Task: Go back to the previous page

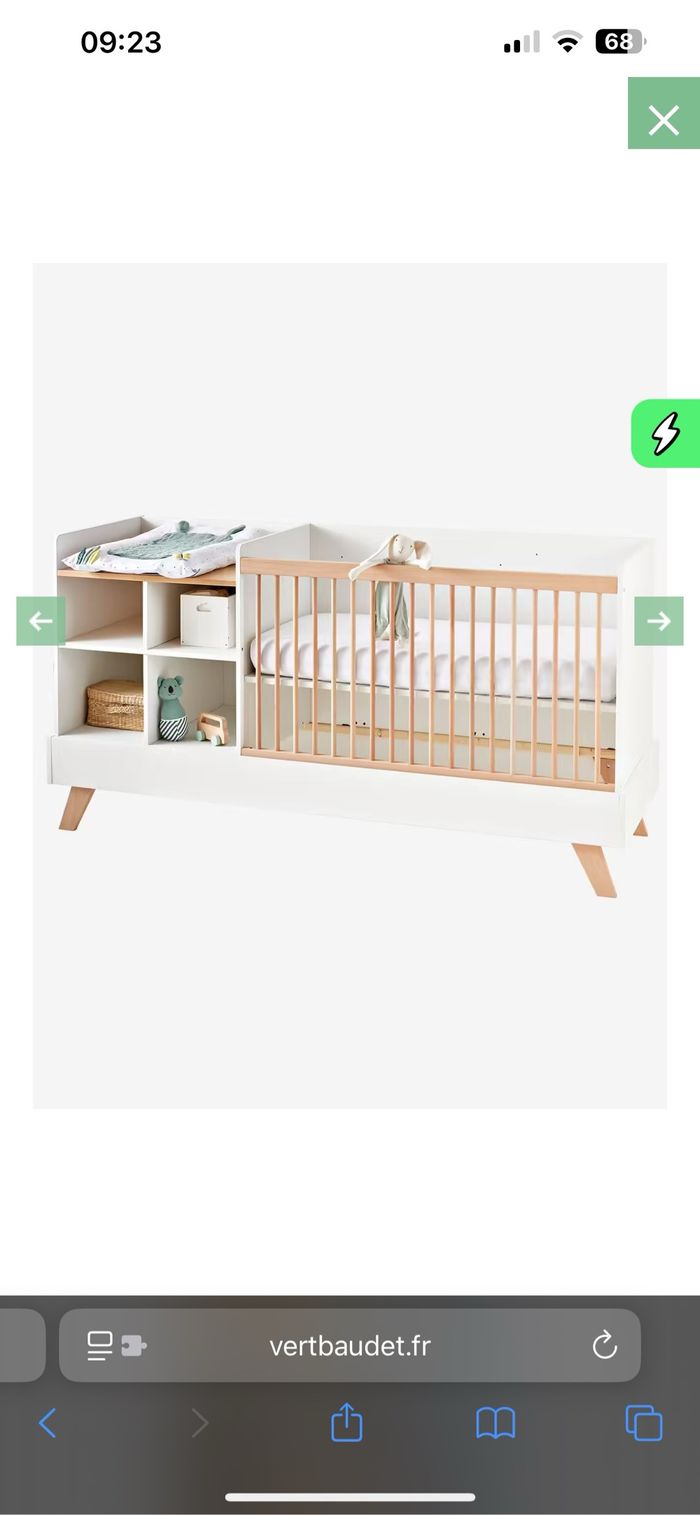Action: coord(47,1422)
